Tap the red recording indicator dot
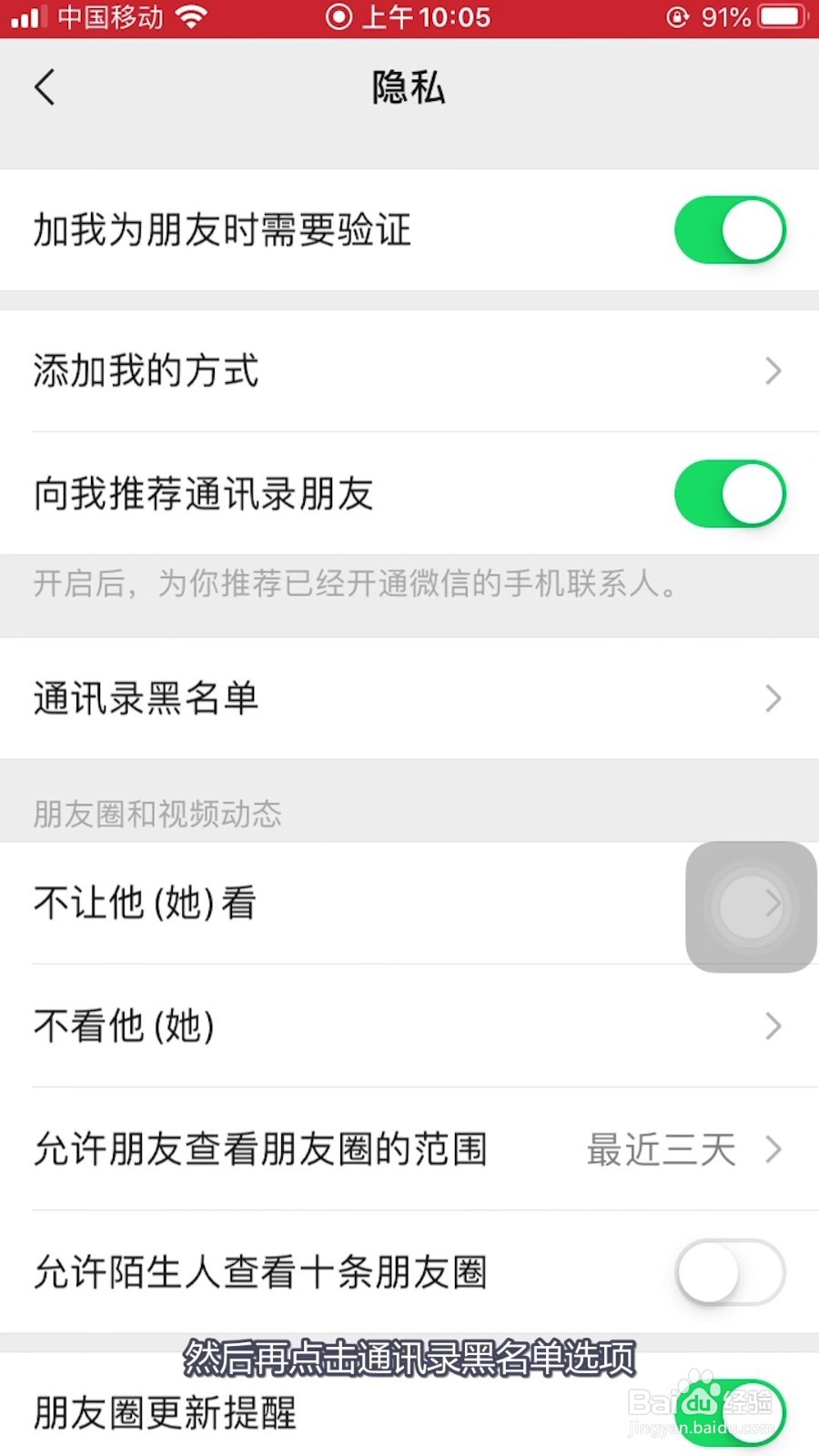This screenshot has width=819, height=1456. (x=338, y=15)
